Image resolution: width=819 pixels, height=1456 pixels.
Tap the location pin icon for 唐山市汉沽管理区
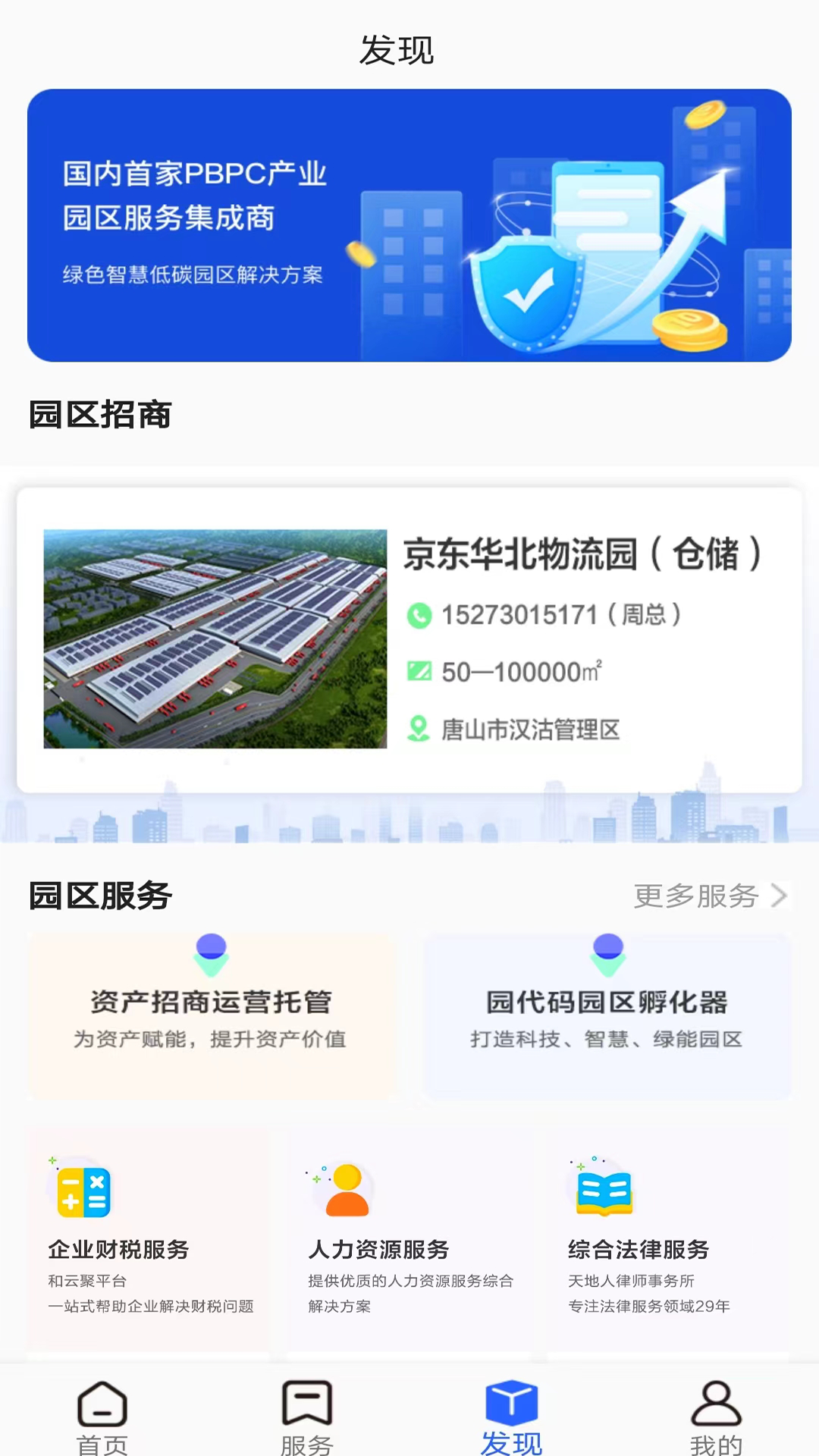(419, 730)
